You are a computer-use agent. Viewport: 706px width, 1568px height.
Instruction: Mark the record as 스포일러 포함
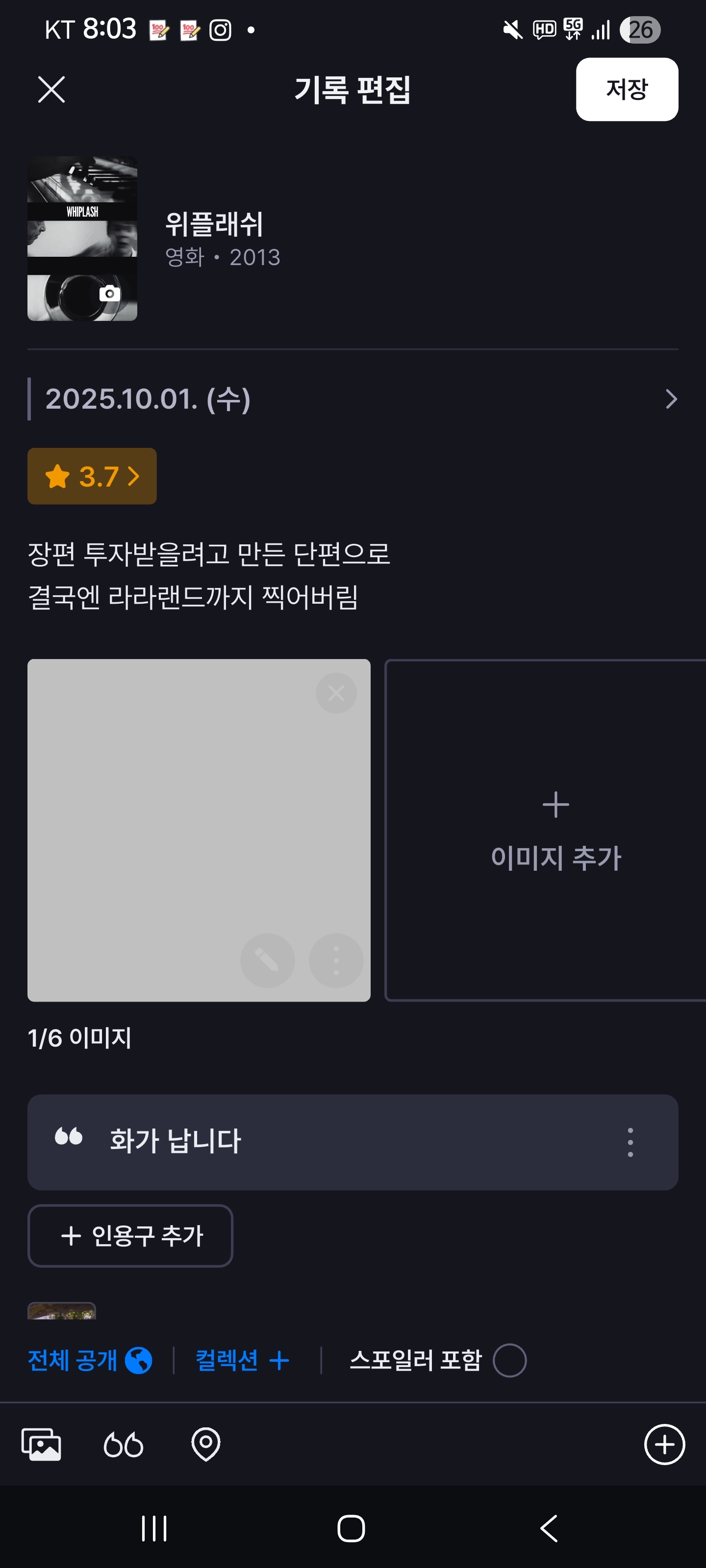509,1360
